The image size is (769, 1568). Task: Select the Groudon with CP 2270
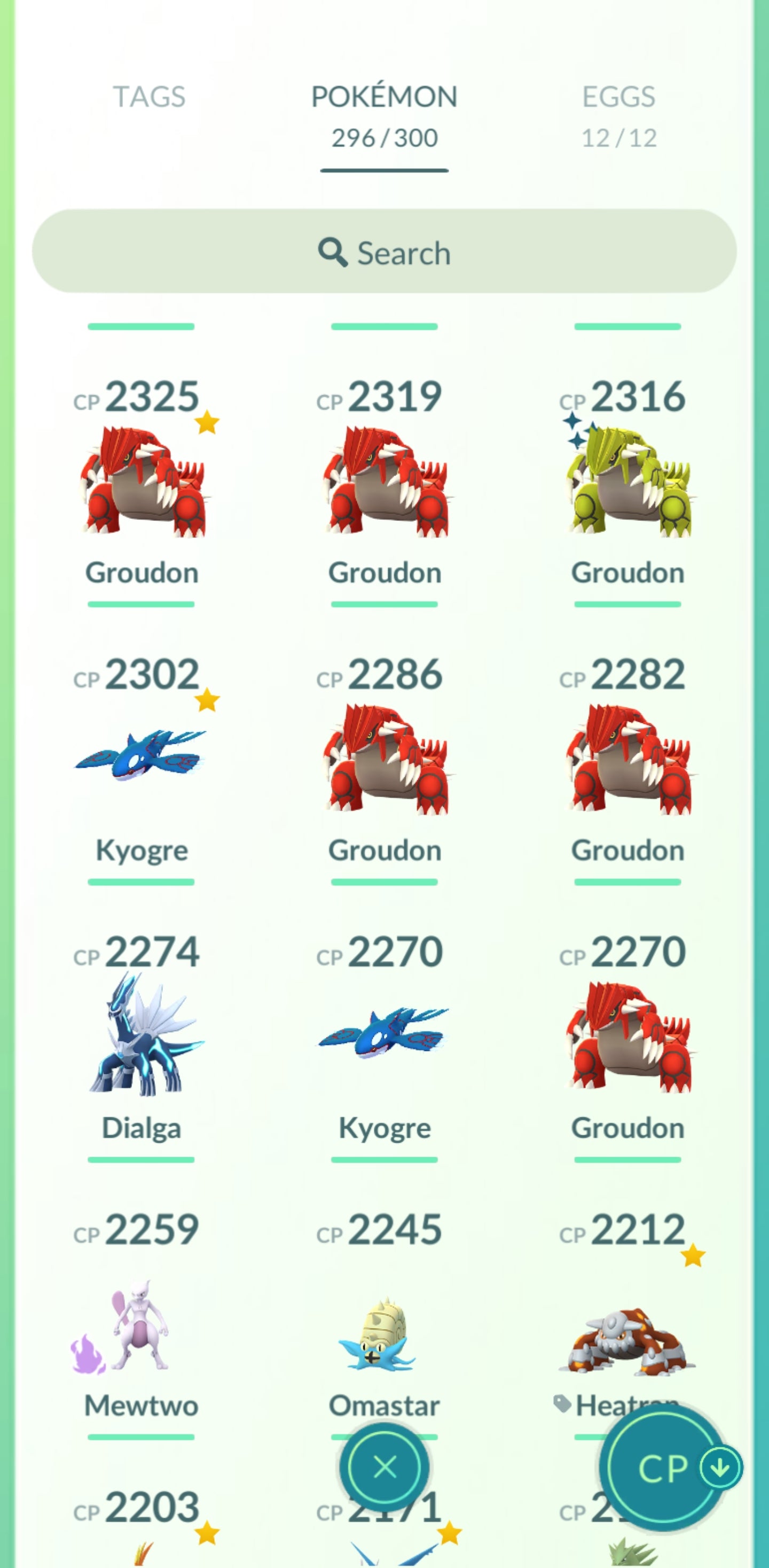pos(628,1035)
